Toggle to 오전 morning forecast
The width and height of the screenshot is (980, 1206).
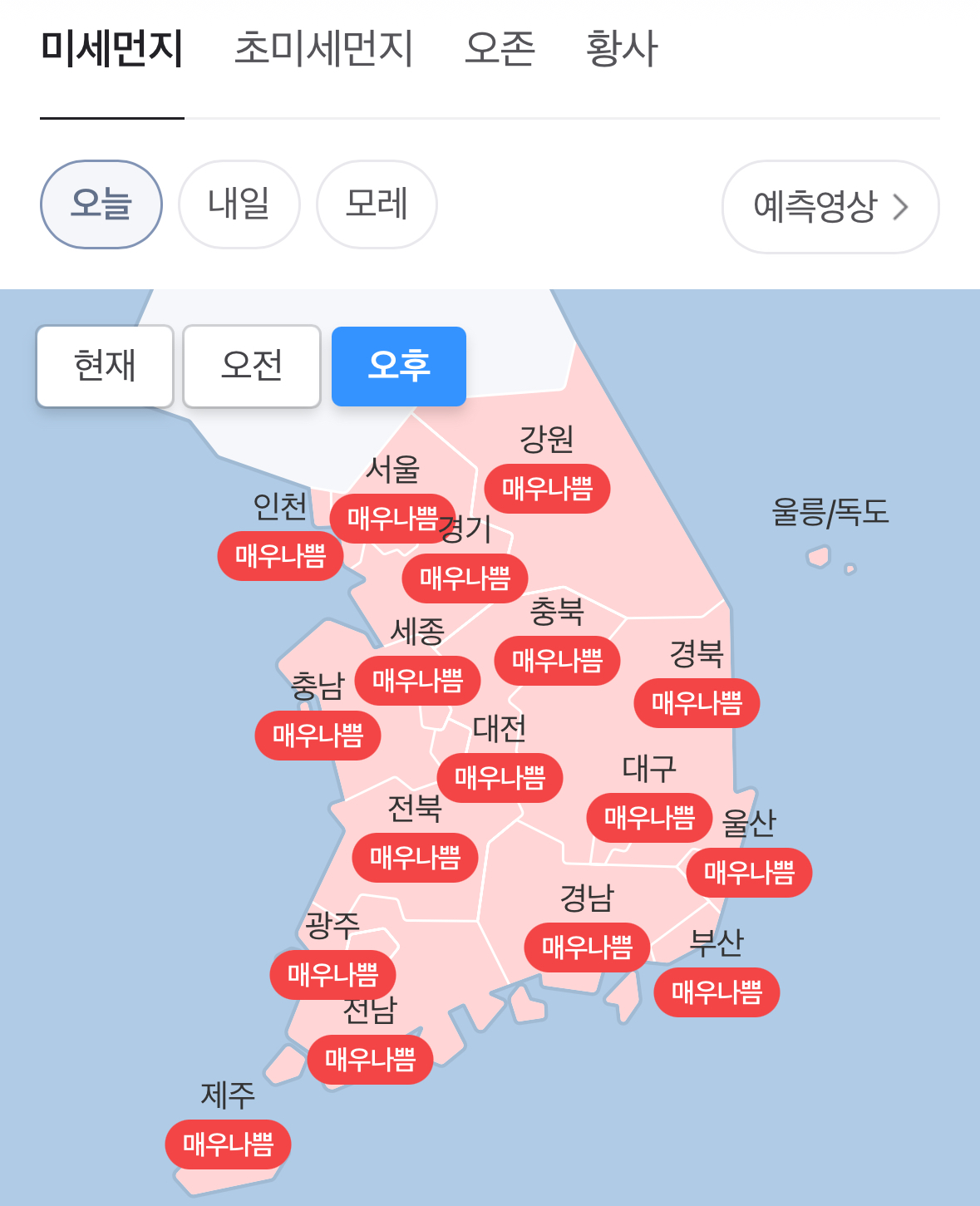[x=252, y=366]
